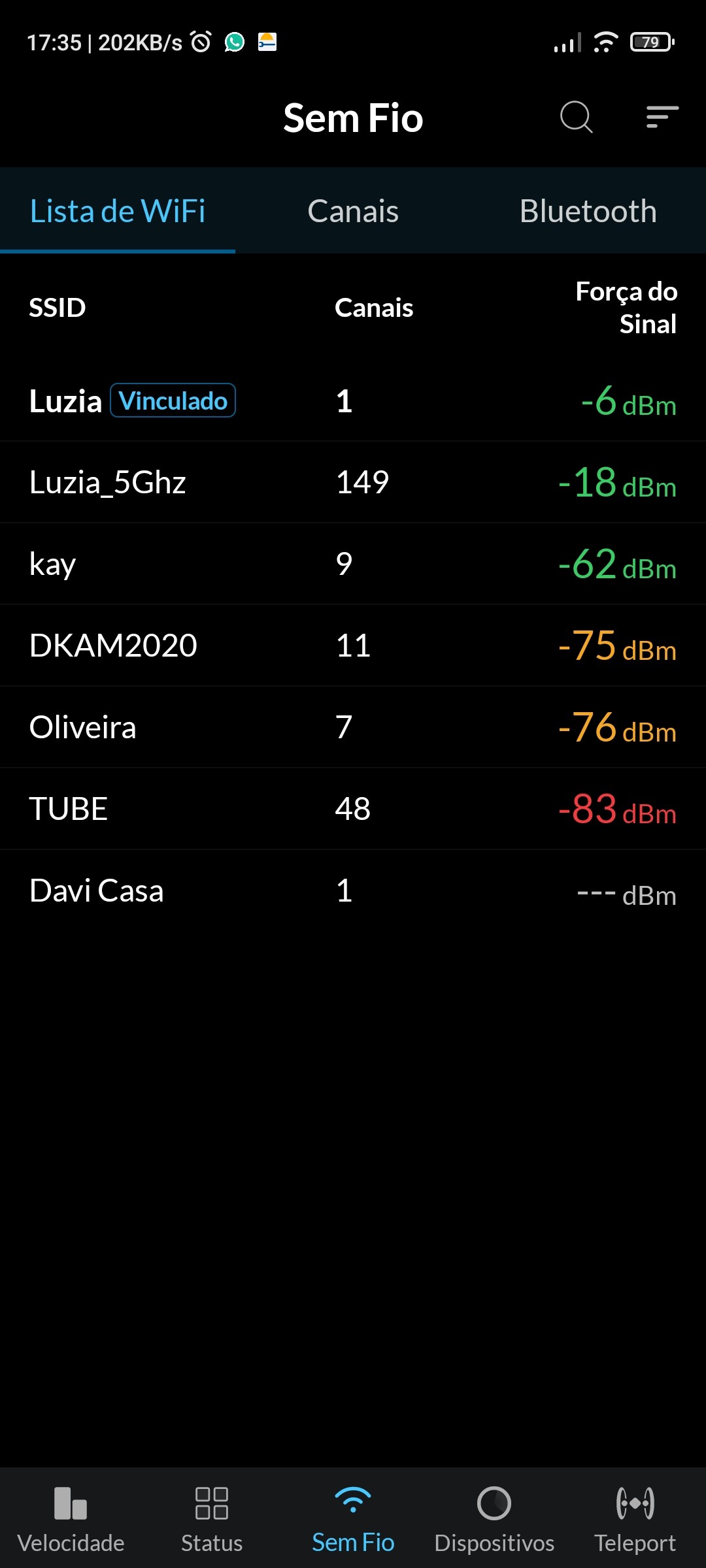Select the Oliveira network

(x=353, y=727)
